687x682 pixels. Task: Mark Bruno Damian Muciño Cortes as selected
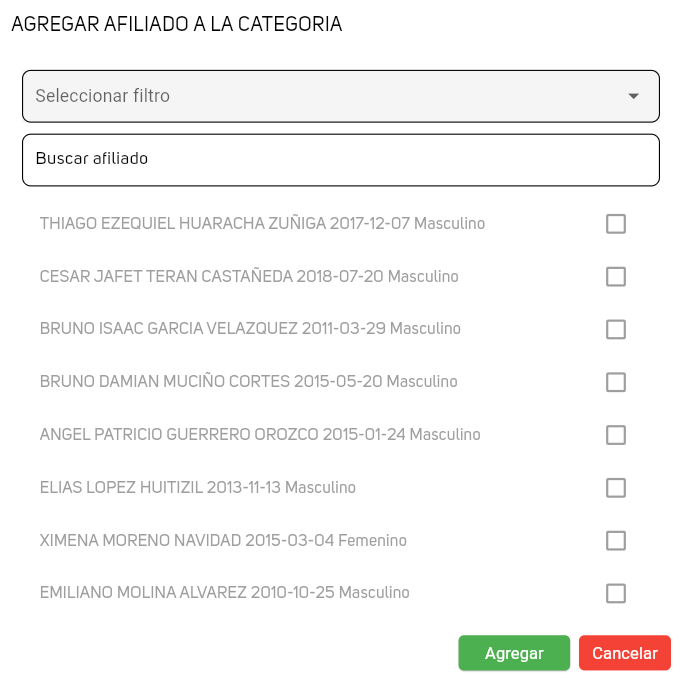pos(616,382)
